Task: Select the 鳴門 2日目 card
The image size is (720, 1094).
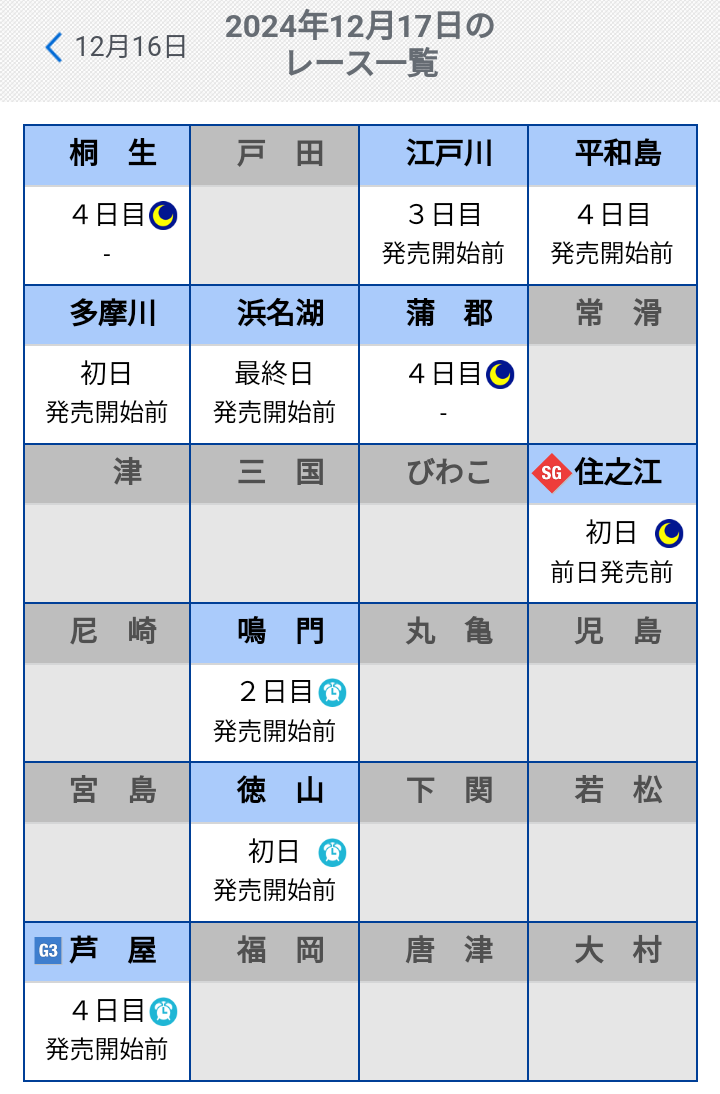Action: click(274, 682)
